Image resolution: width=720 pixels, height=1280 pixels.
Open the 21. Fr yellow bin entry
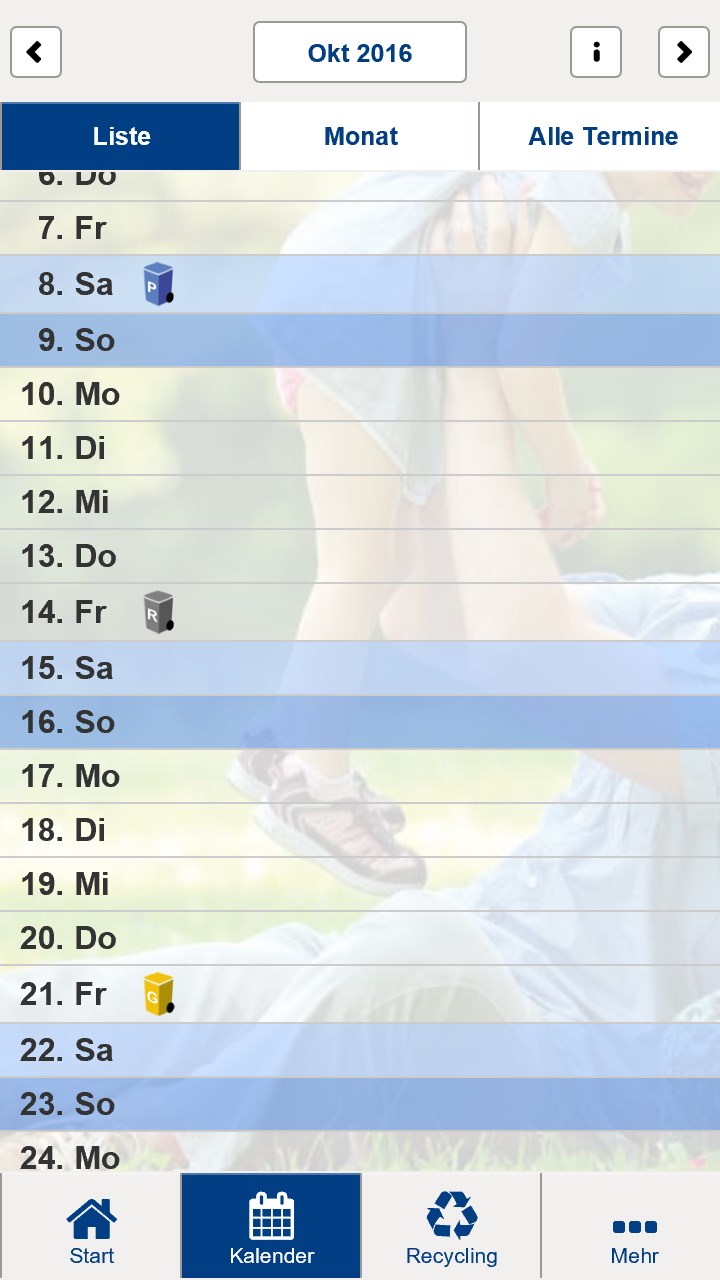[x=158, y=994]
